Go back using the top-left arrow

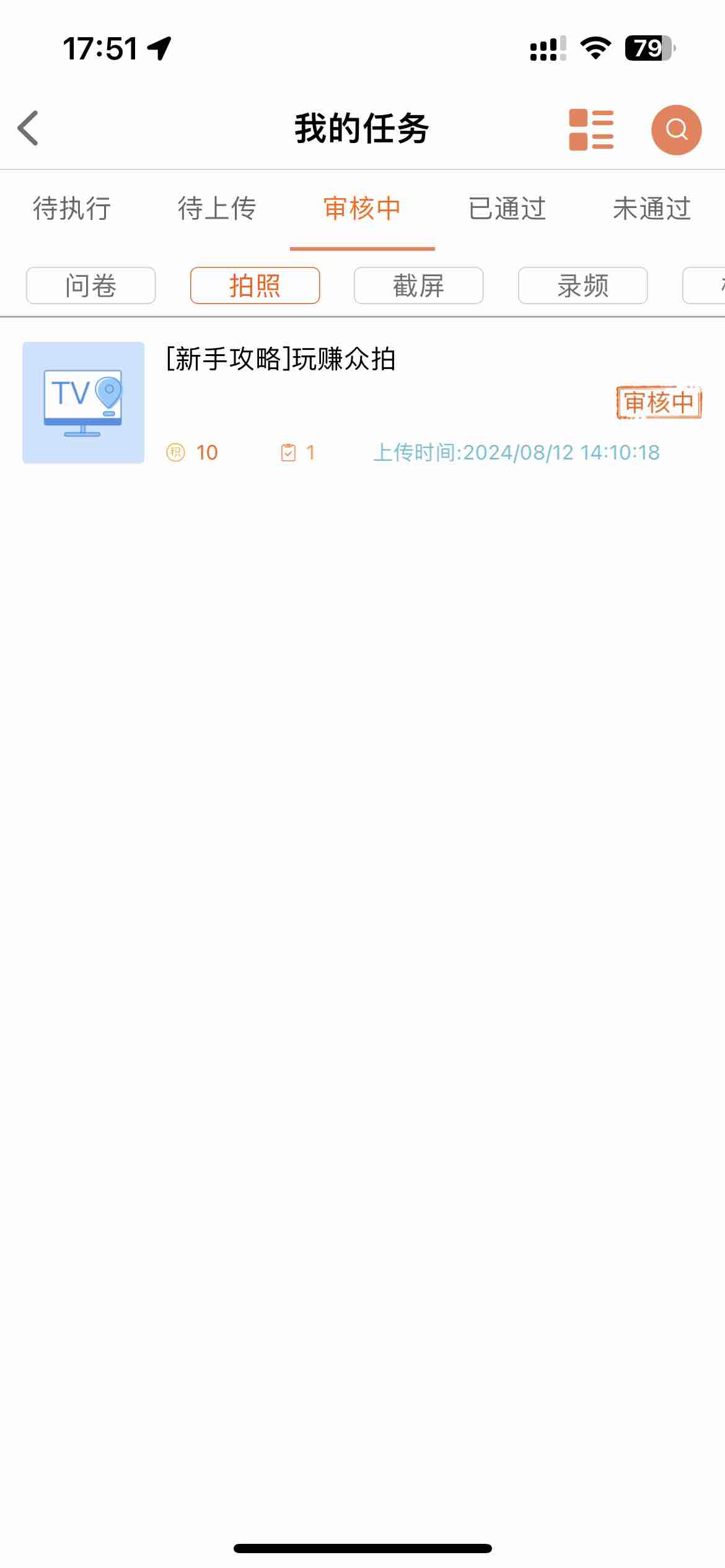[x=28, y=128]
